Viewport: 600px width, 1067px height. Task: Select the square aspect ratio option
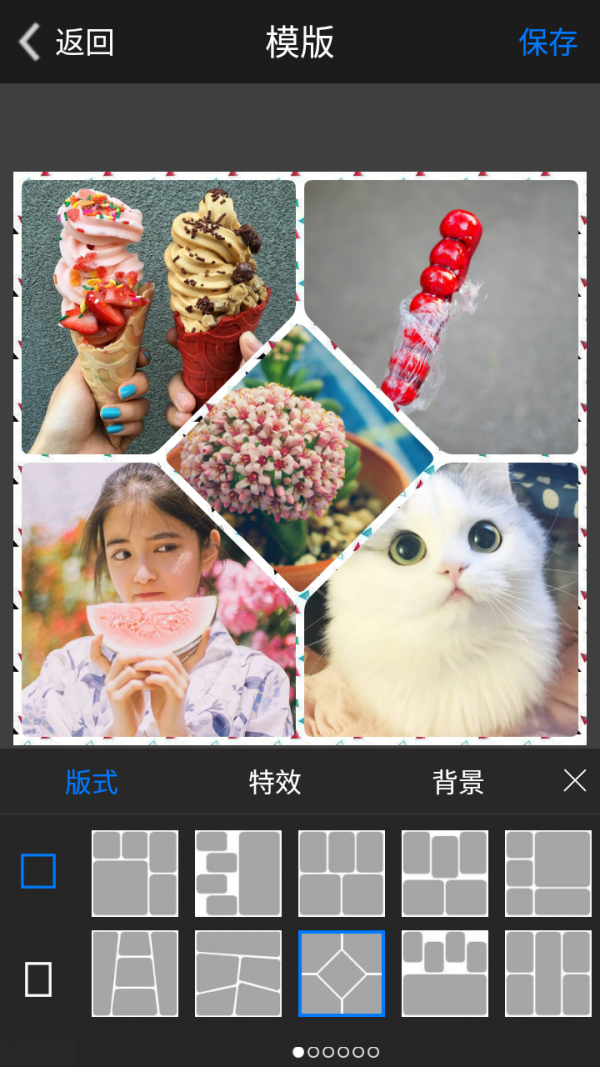click(38, 871)
